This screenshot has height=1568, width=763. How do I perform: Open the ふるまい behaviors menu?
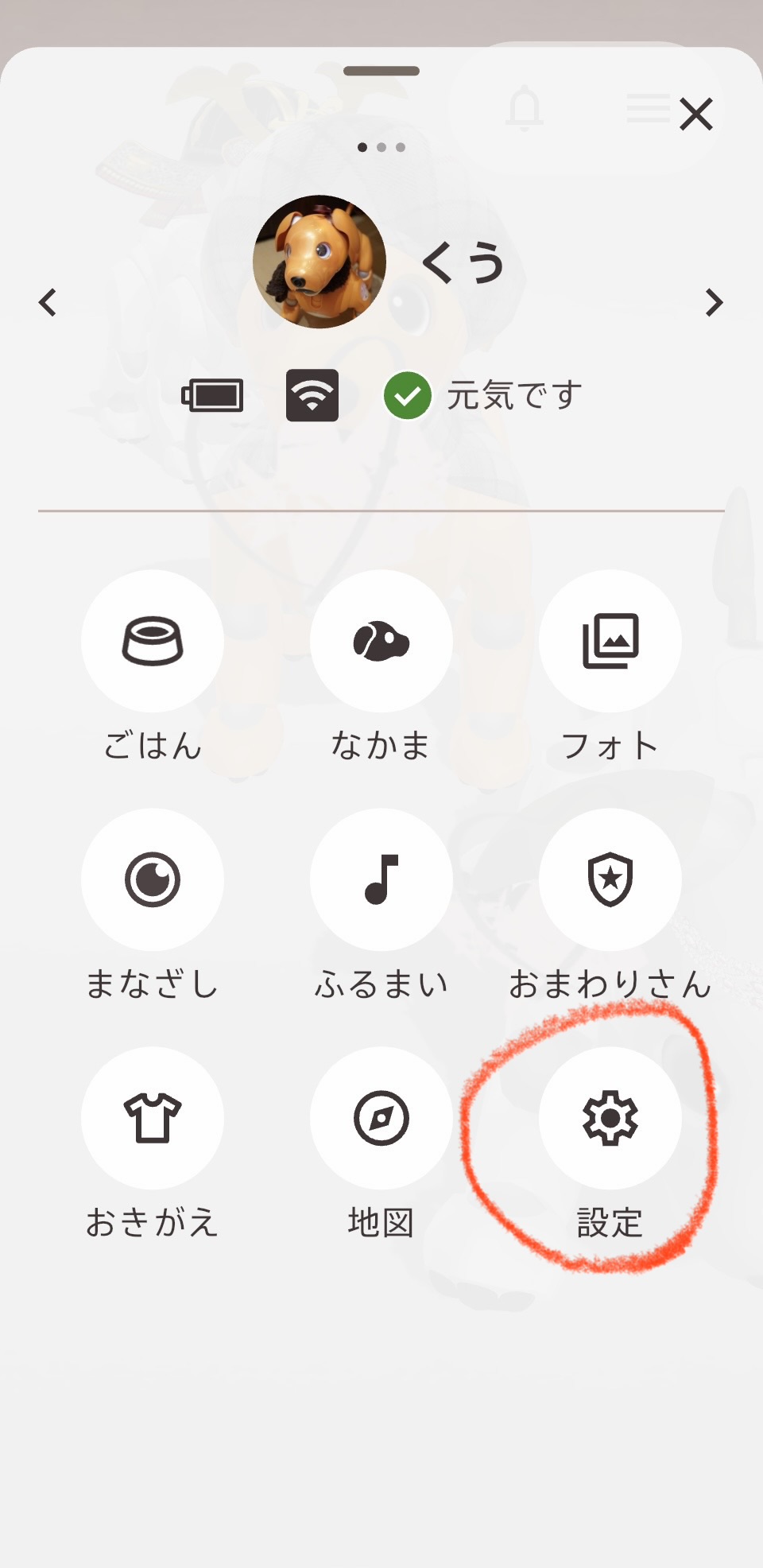[x=381, y=879]
